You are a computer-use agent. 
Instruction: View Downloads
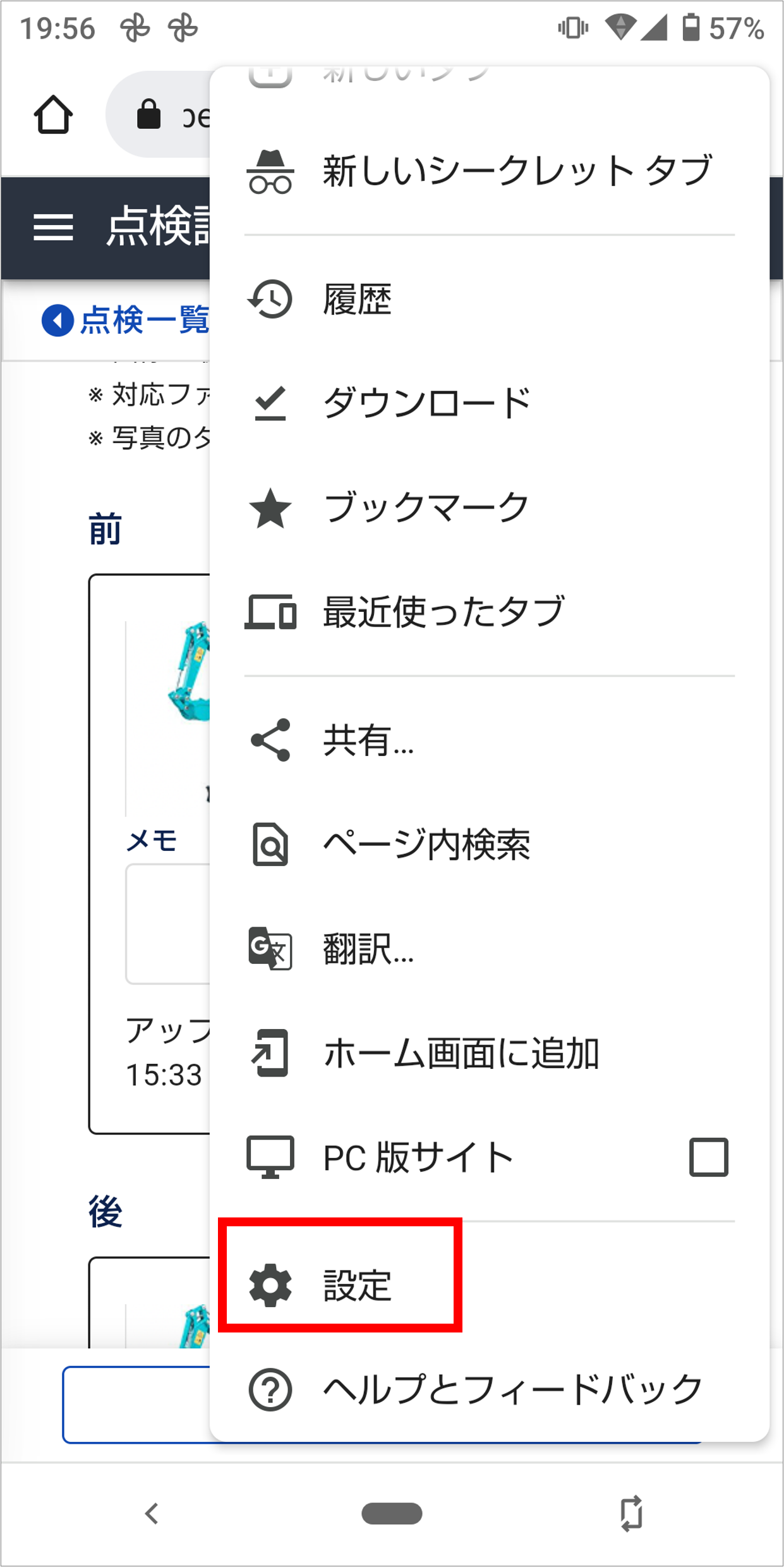coord(426,401)
